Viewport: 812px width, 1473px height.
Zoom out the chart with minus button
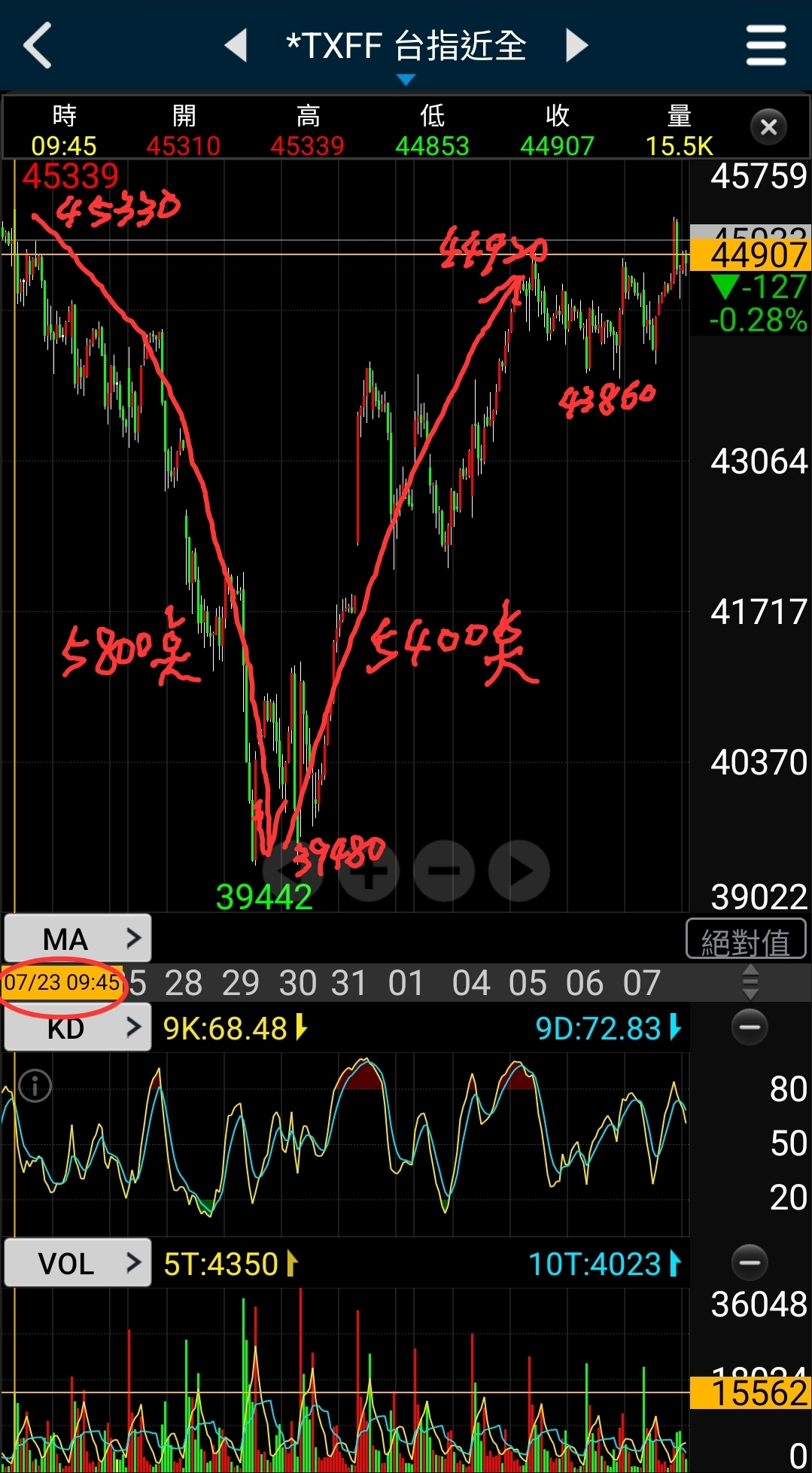coord(444,871)
